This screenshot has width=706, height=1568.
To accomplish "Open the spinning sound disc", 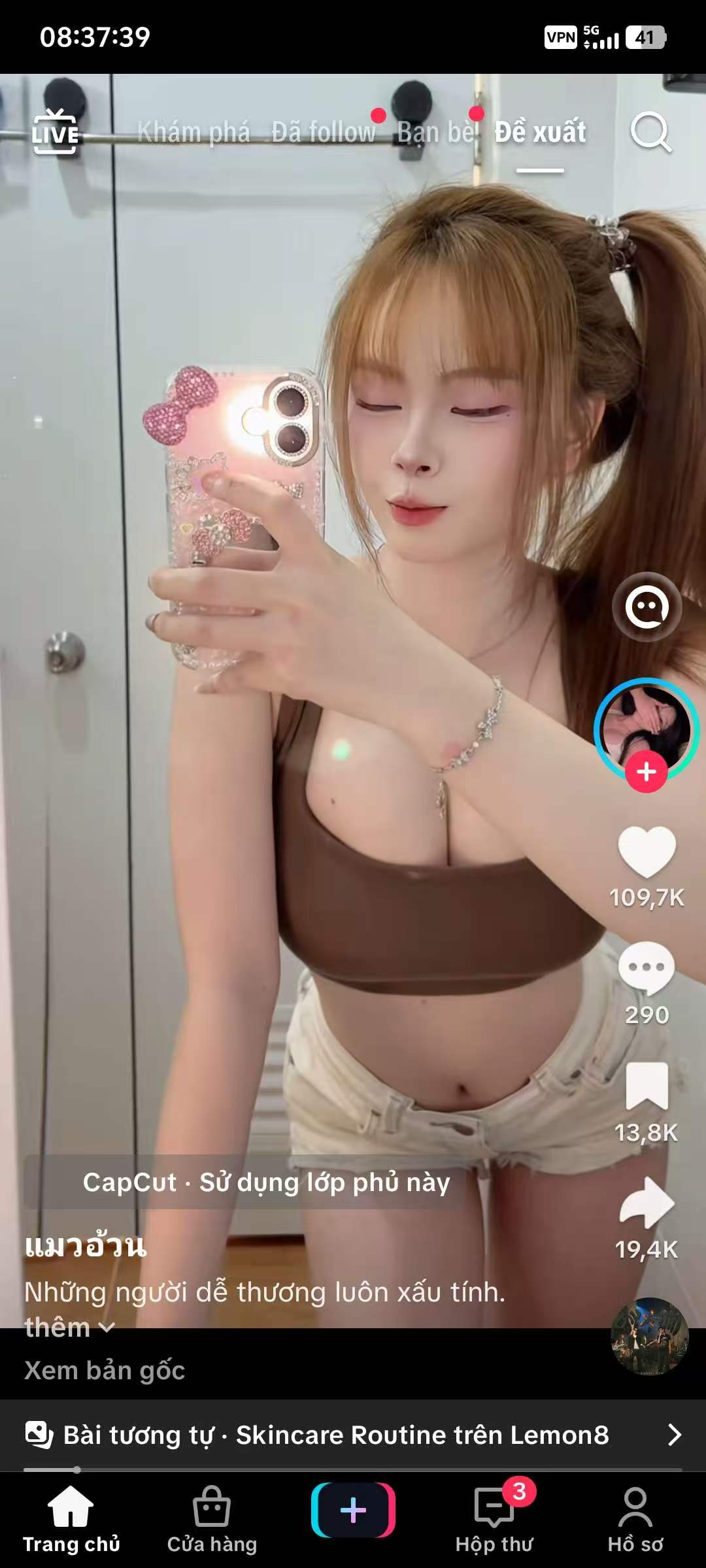I will (649, 1336).
